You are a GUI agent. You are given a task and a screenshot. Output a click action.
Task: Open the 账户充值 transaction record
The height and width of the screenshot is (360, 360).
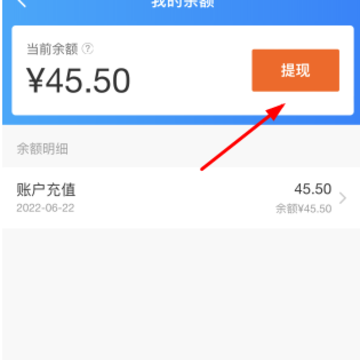pyautogui.click(x=181, y=198)
